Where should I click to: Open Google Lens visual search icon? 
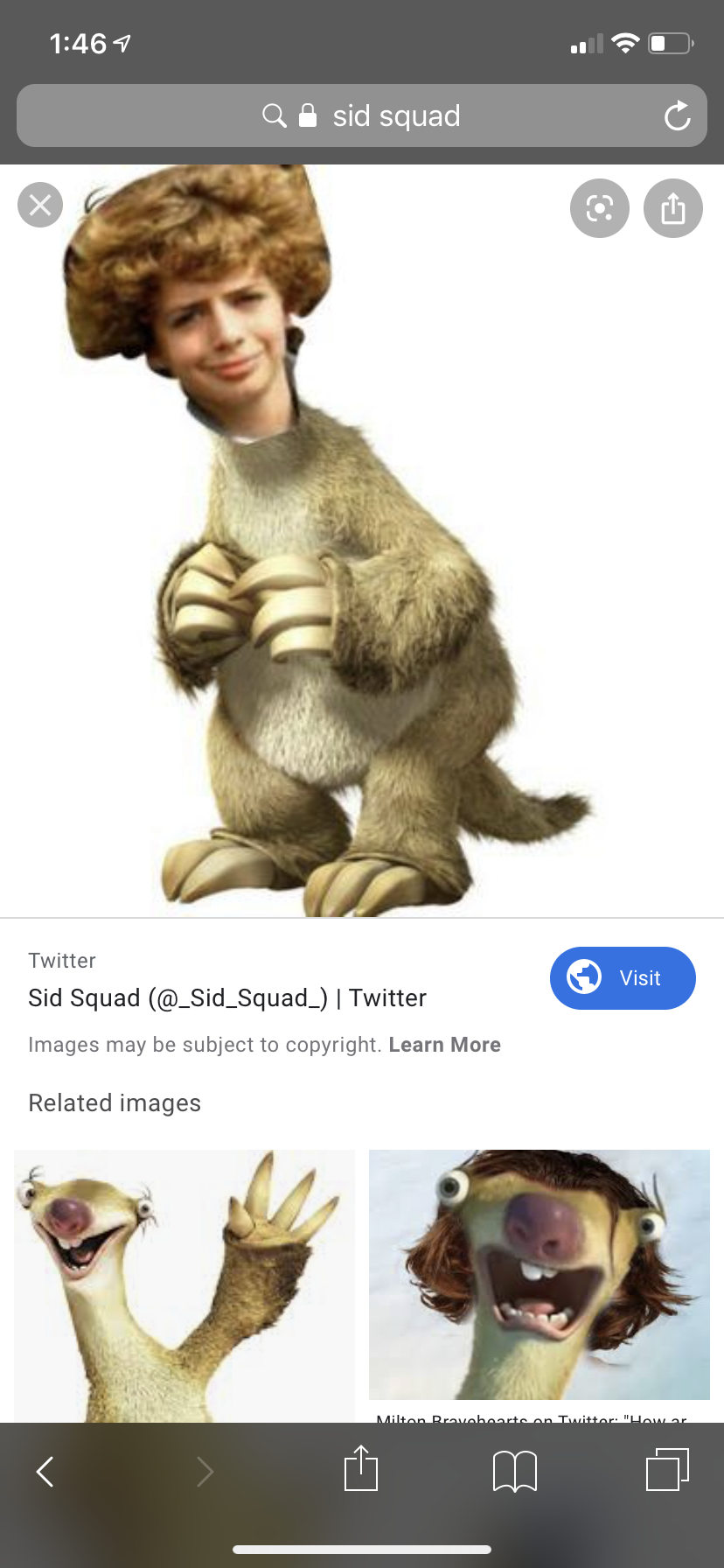point(600,208)
